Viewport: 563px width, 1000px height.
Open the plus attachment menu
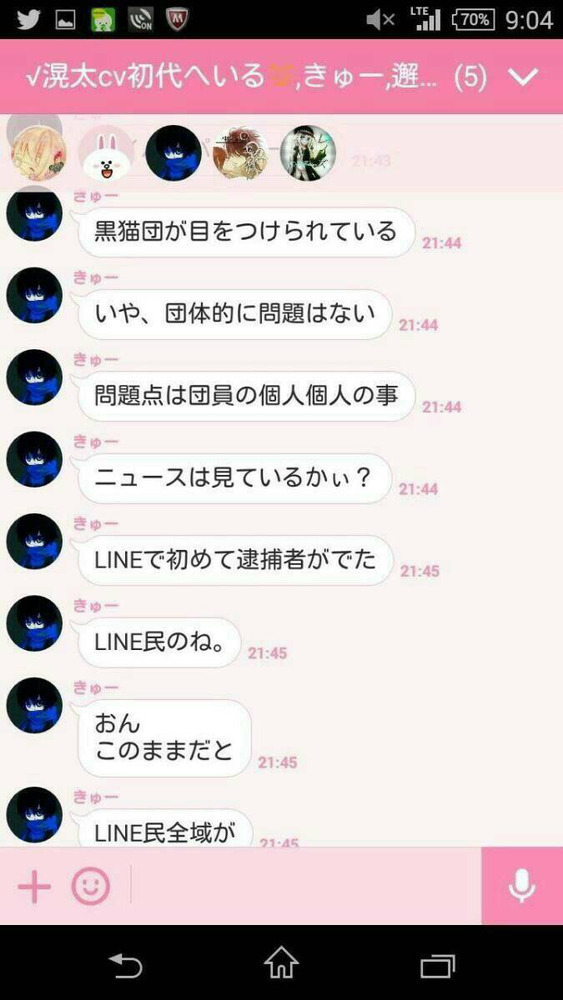pyautogui.click(x=34, y=886)
